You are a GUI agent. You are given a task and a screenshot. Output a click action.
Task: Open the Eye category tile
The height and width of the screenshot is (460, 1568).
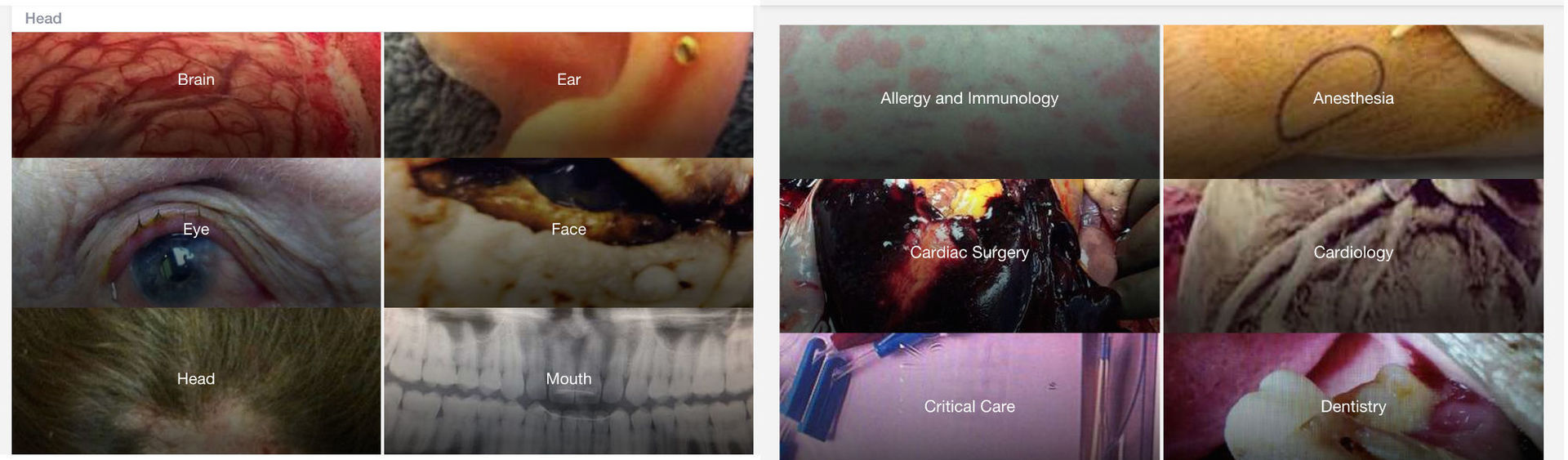pyautogui.click(x=196, y=232)
